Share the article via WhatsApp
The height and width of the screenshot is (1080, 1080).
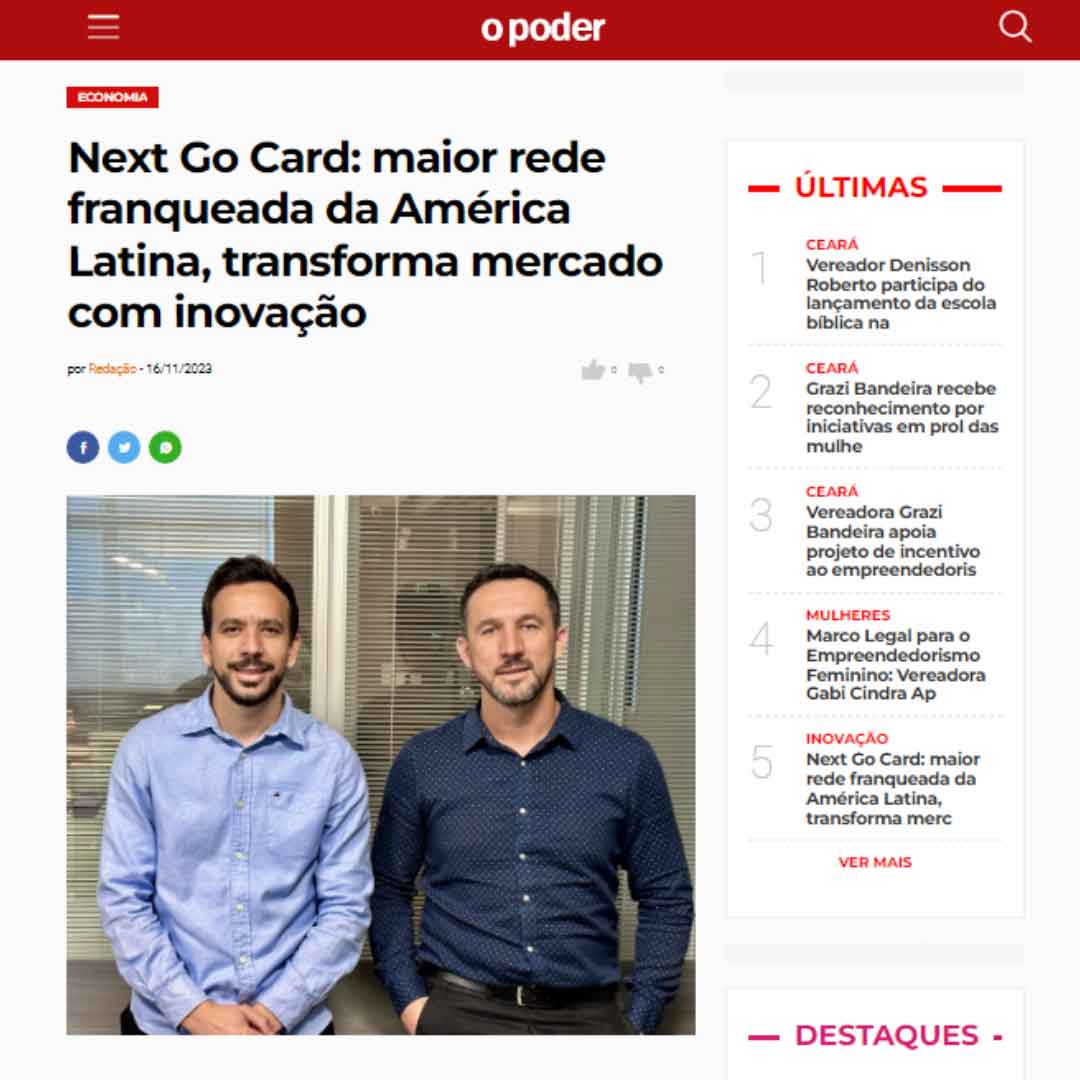click(x=165, y=447)
